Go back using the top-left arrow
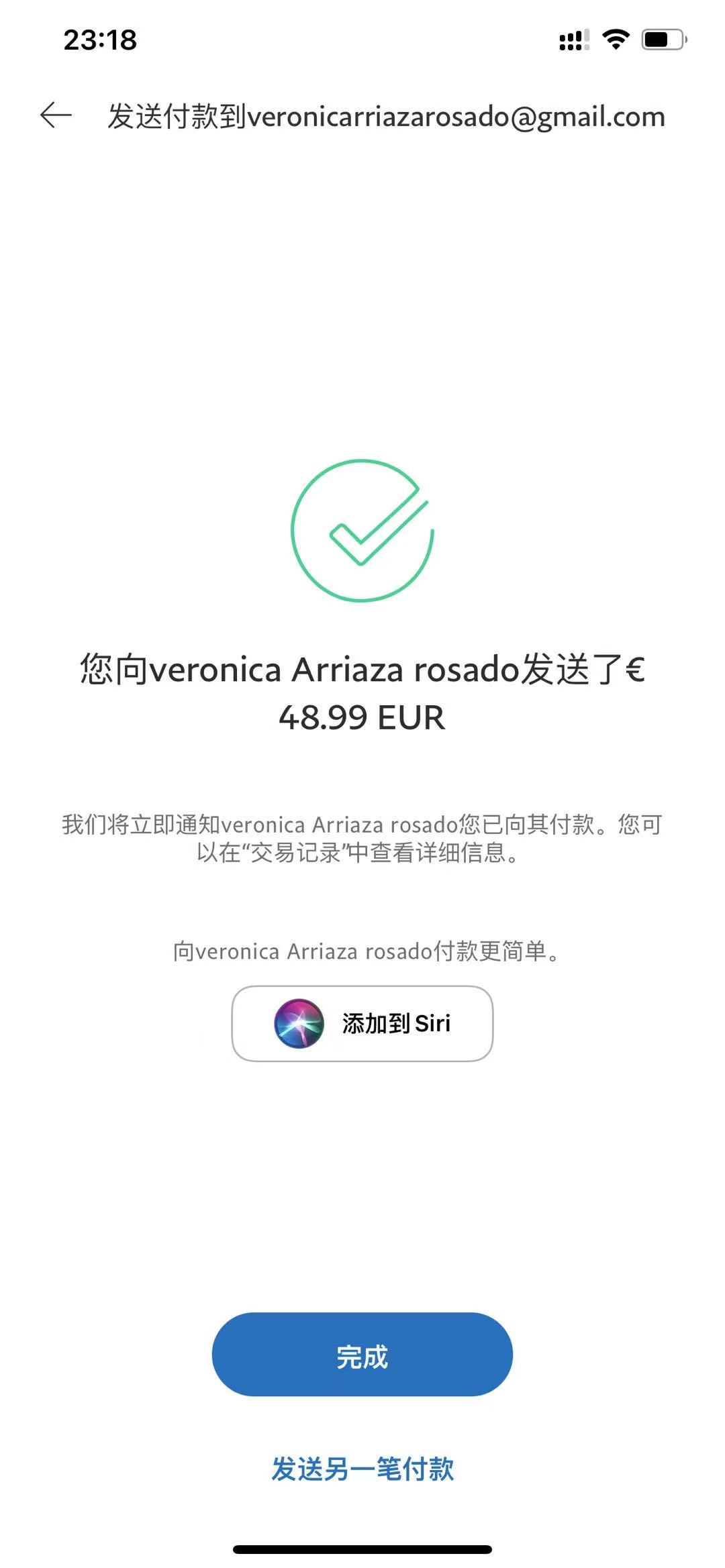This screenshot has height=1568, width=725. tap(56, 115)
